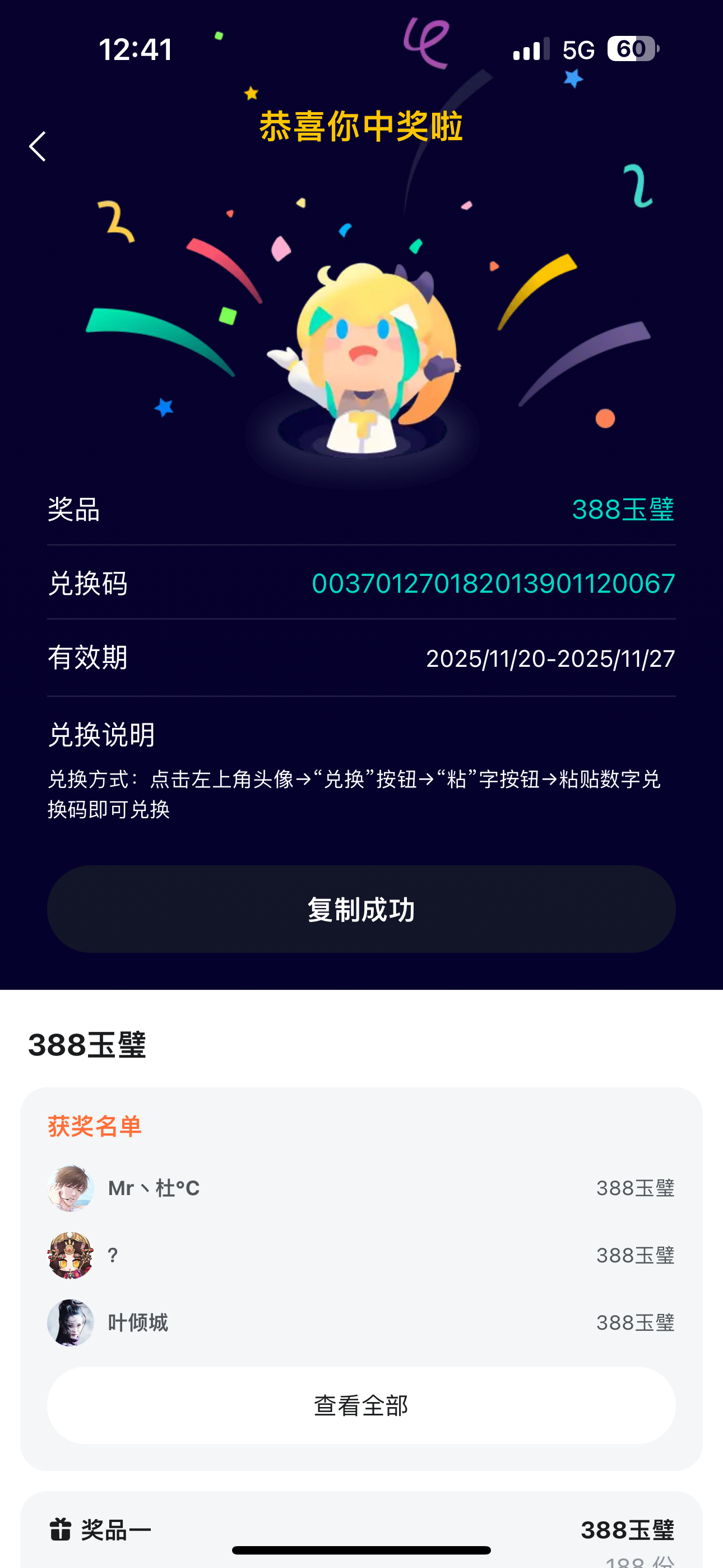Click the avatar of the winner named ?

(70, 1255)
